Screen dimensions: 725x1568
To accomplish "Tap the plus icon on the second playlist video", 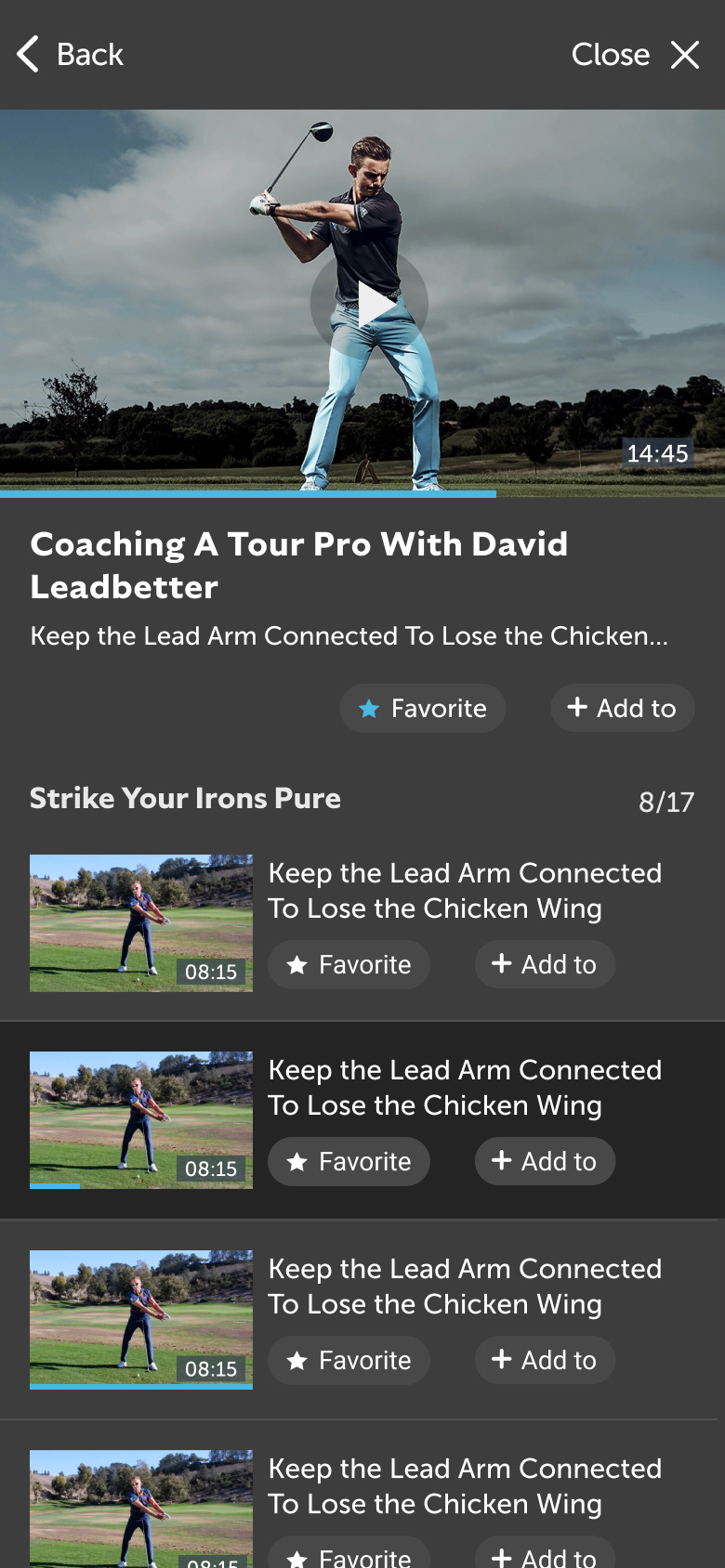I will click(503, 1161).
